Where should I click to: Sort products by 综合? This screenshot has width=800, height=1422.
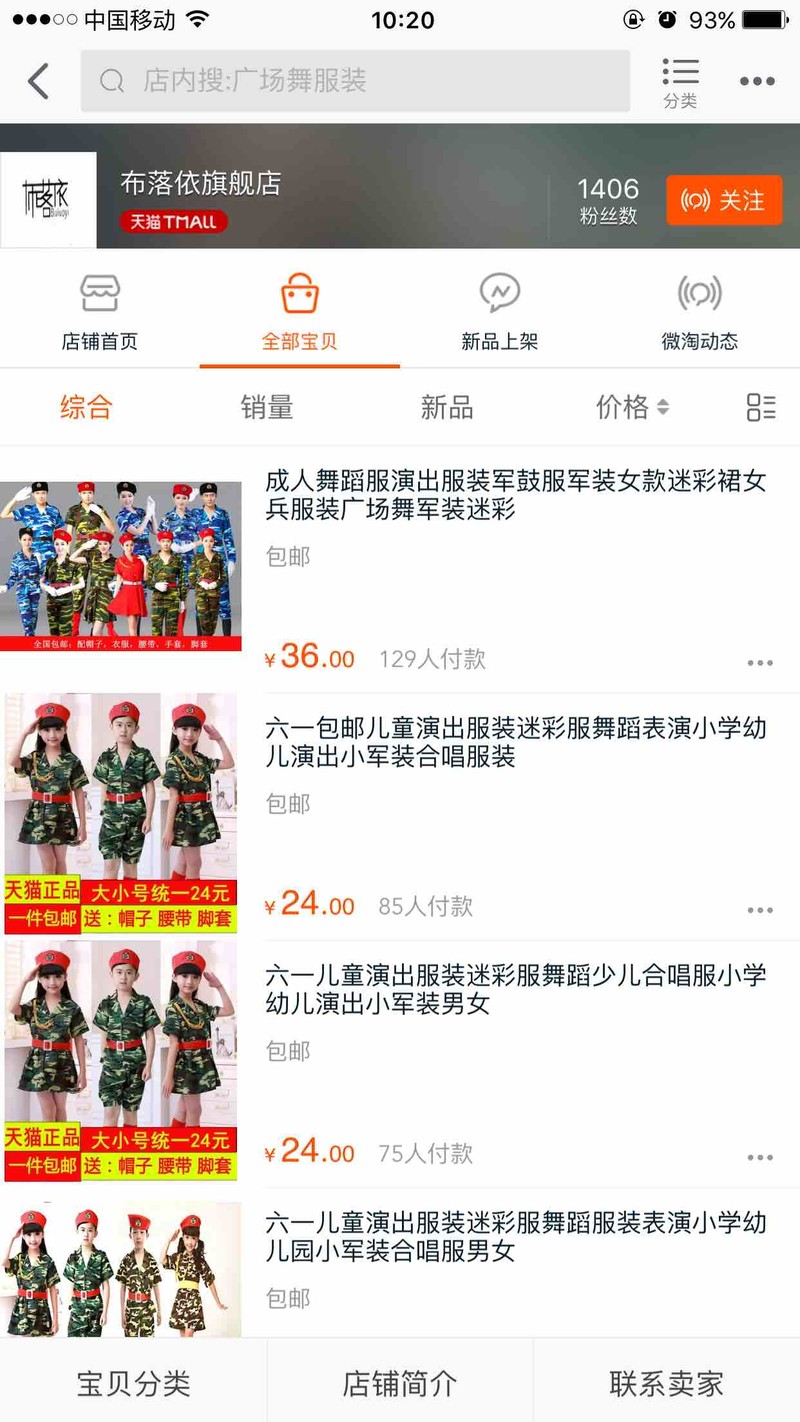[x=86, y=407]
